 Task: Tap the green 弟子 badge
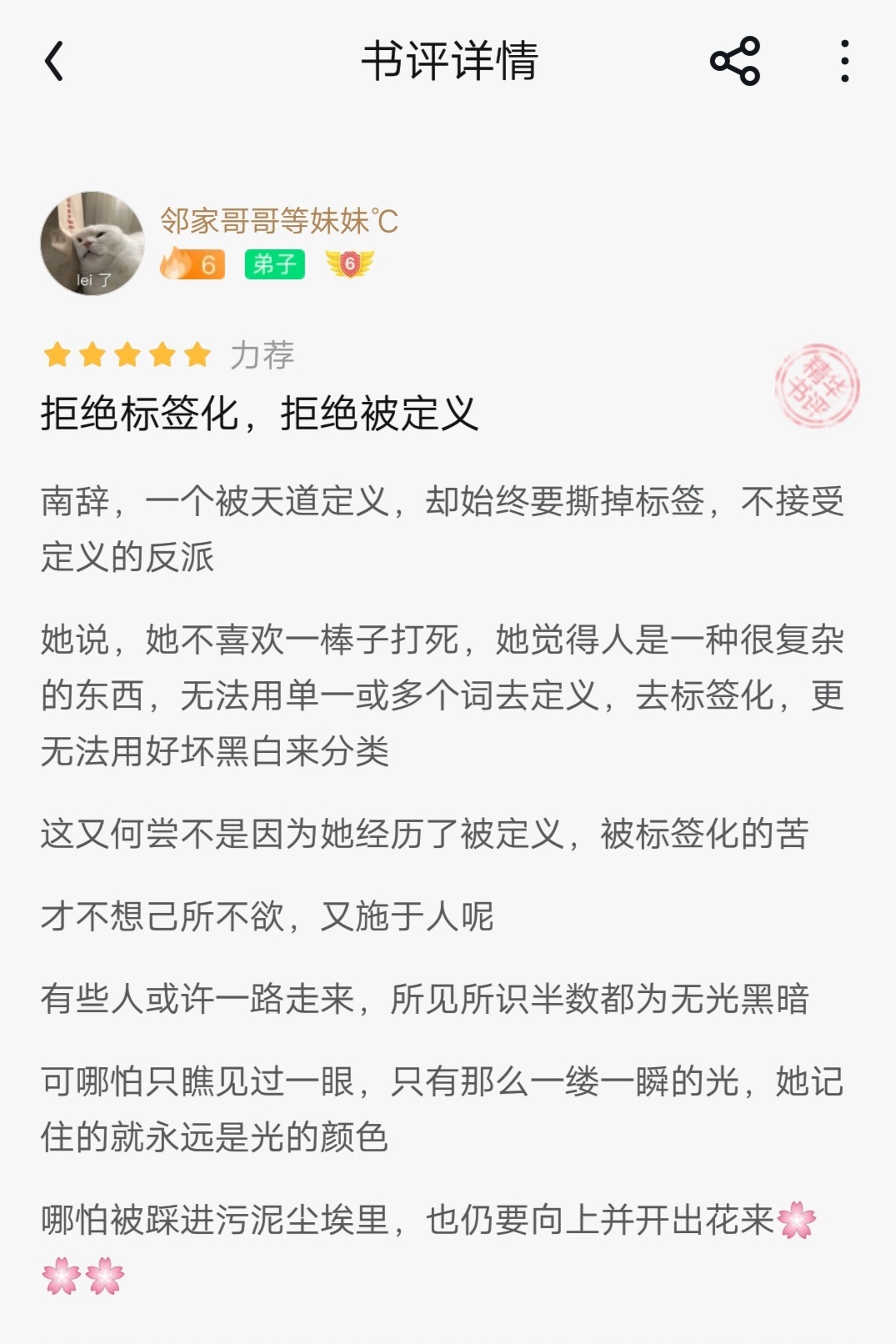click(x=274, y=264)
